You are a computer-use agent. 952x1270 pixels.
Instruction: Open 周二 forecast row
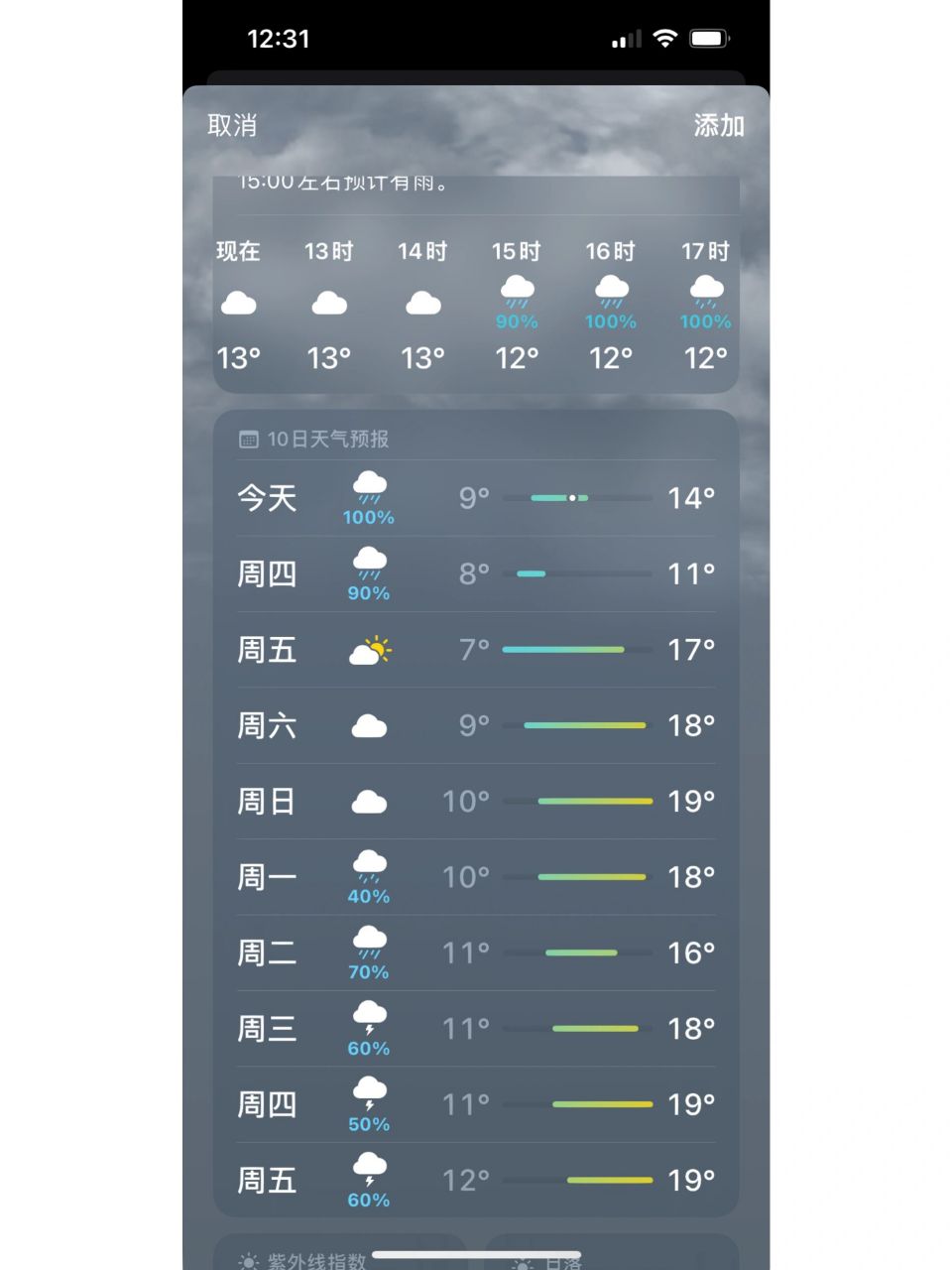(474, 953)
